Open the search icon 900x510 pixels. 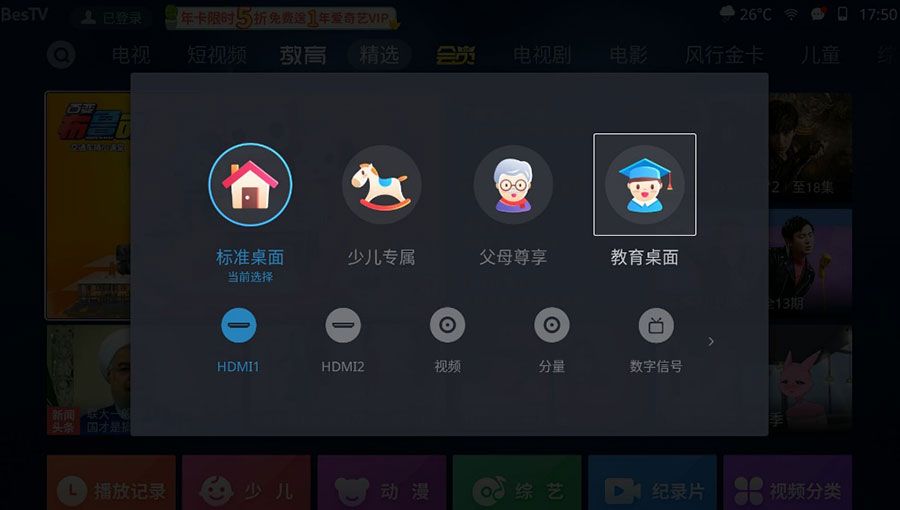[61, 55]
